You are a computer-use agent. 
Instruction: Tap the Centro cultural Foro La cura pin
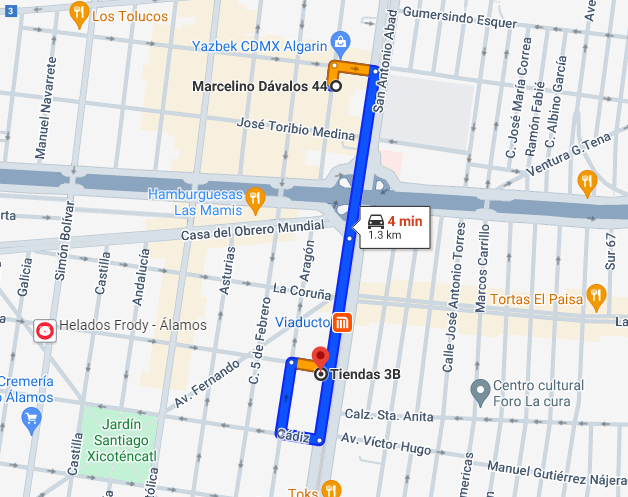click(481, 392)
